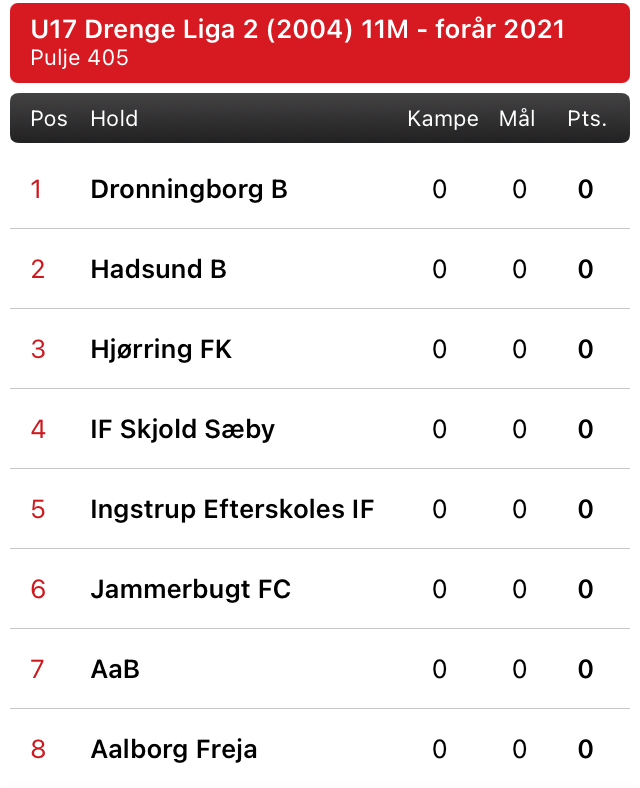
Task: View the Hjørring FK team
Action: click(161, 349)
